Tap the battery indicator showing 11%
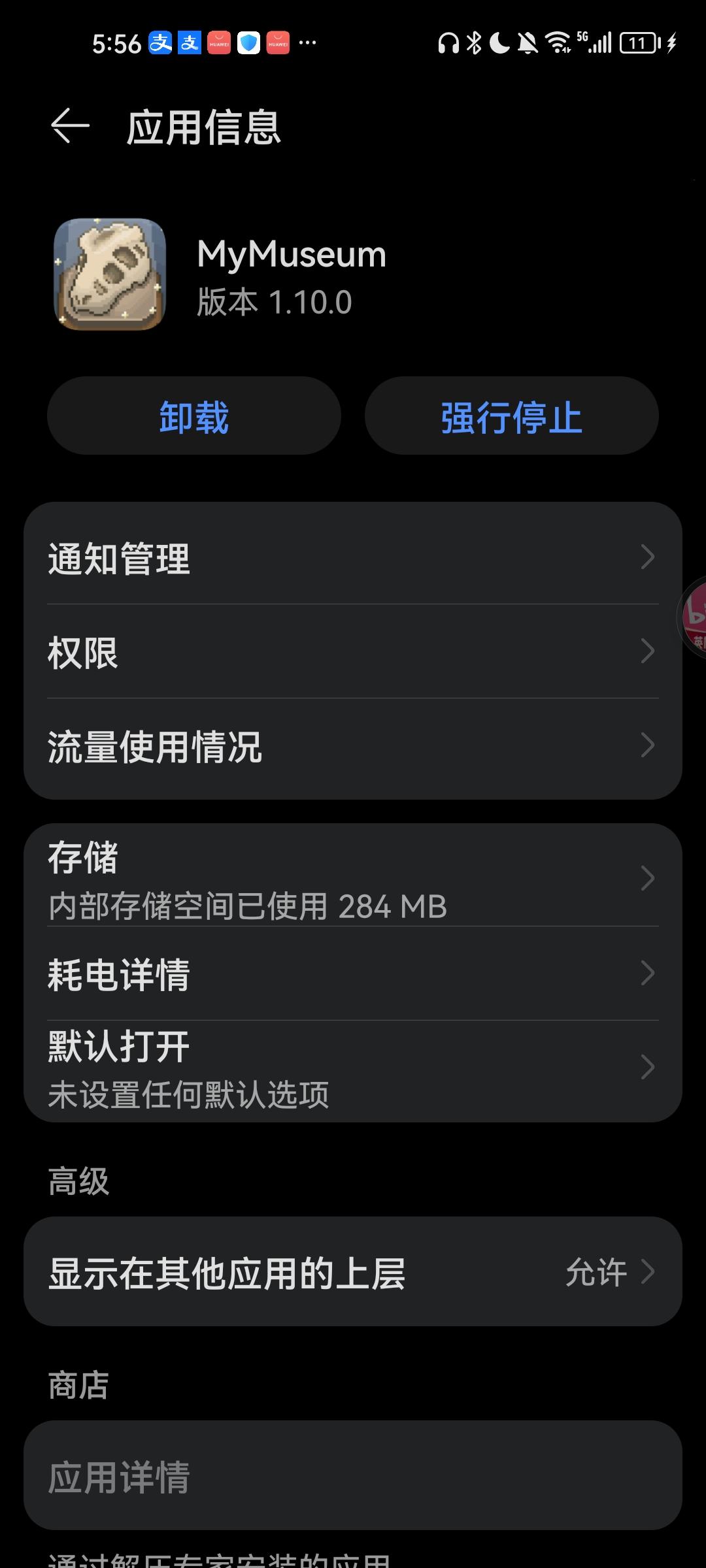The image size is (706, 1568). tap(639, 43)
